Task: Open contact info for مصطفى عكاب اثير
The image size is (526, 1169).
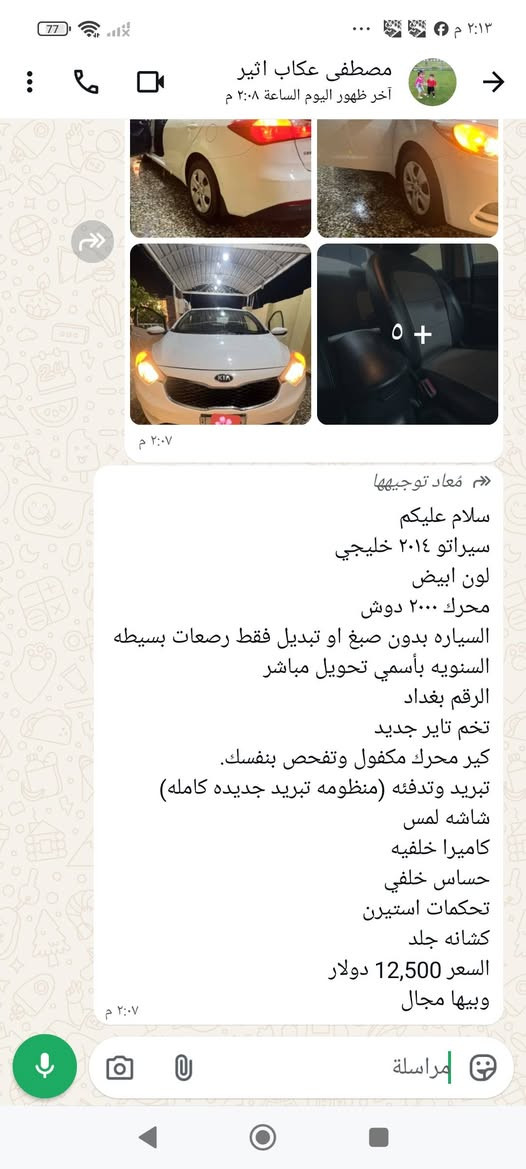Action: point(308,82)
